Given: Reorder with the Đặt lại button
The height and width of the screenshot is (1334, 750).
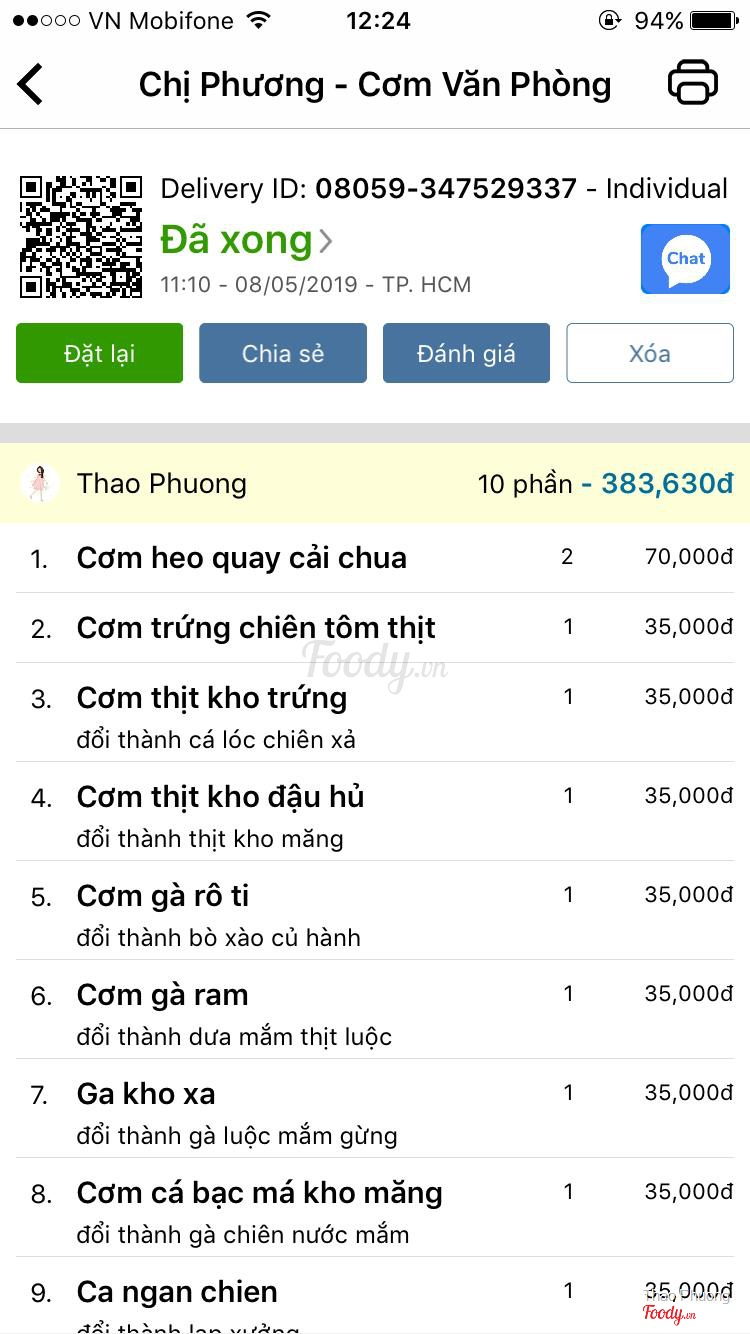Looking at the screenshot, I should tap(99, 353).
